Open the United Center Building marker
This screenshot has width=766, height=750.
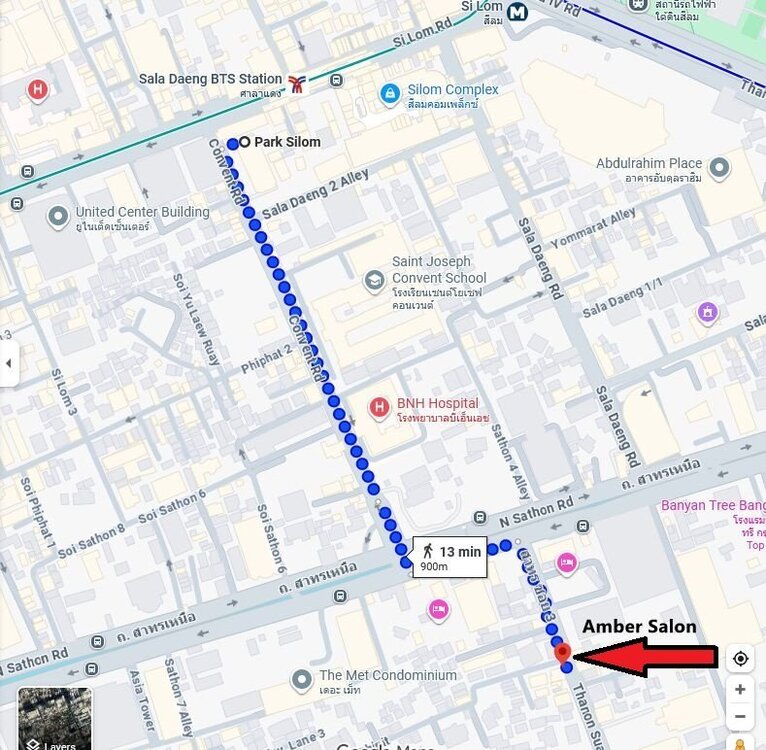coord(59,215)
